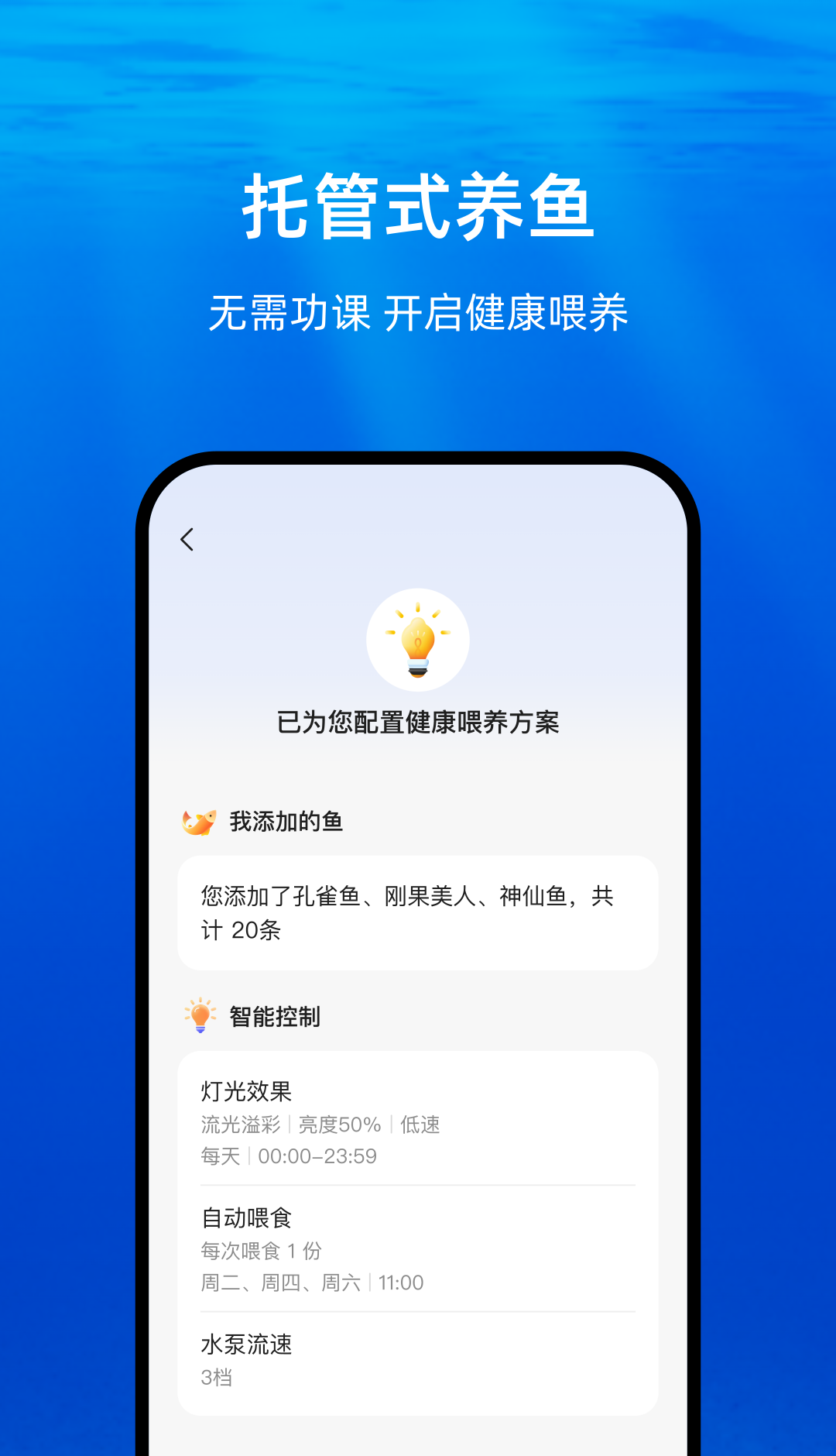Adjust the brightness 亮度50% setting
This screenshot has height=1456, width=836.
pos(341,1124)
